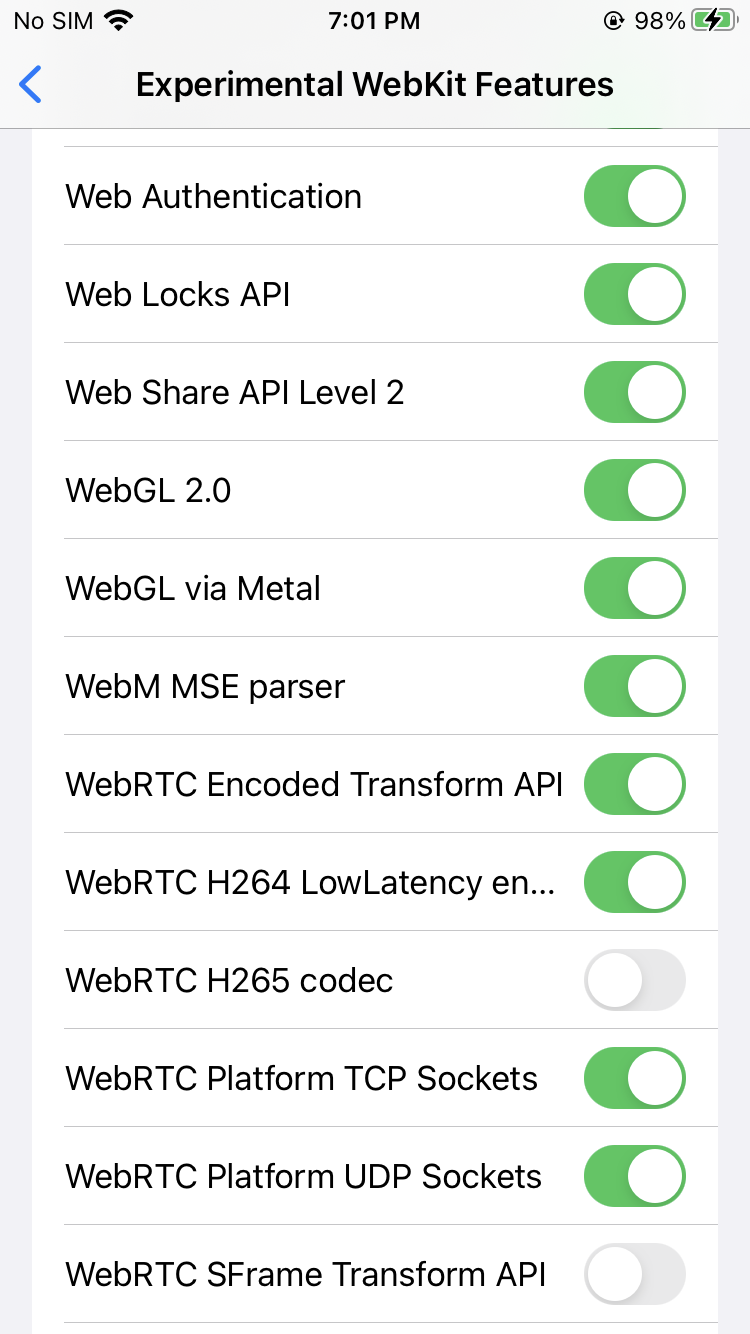Viewport: 750px width, 1334px height.
Task: Turn off WebM MSE parser
Action: click(x=634, y=685)
